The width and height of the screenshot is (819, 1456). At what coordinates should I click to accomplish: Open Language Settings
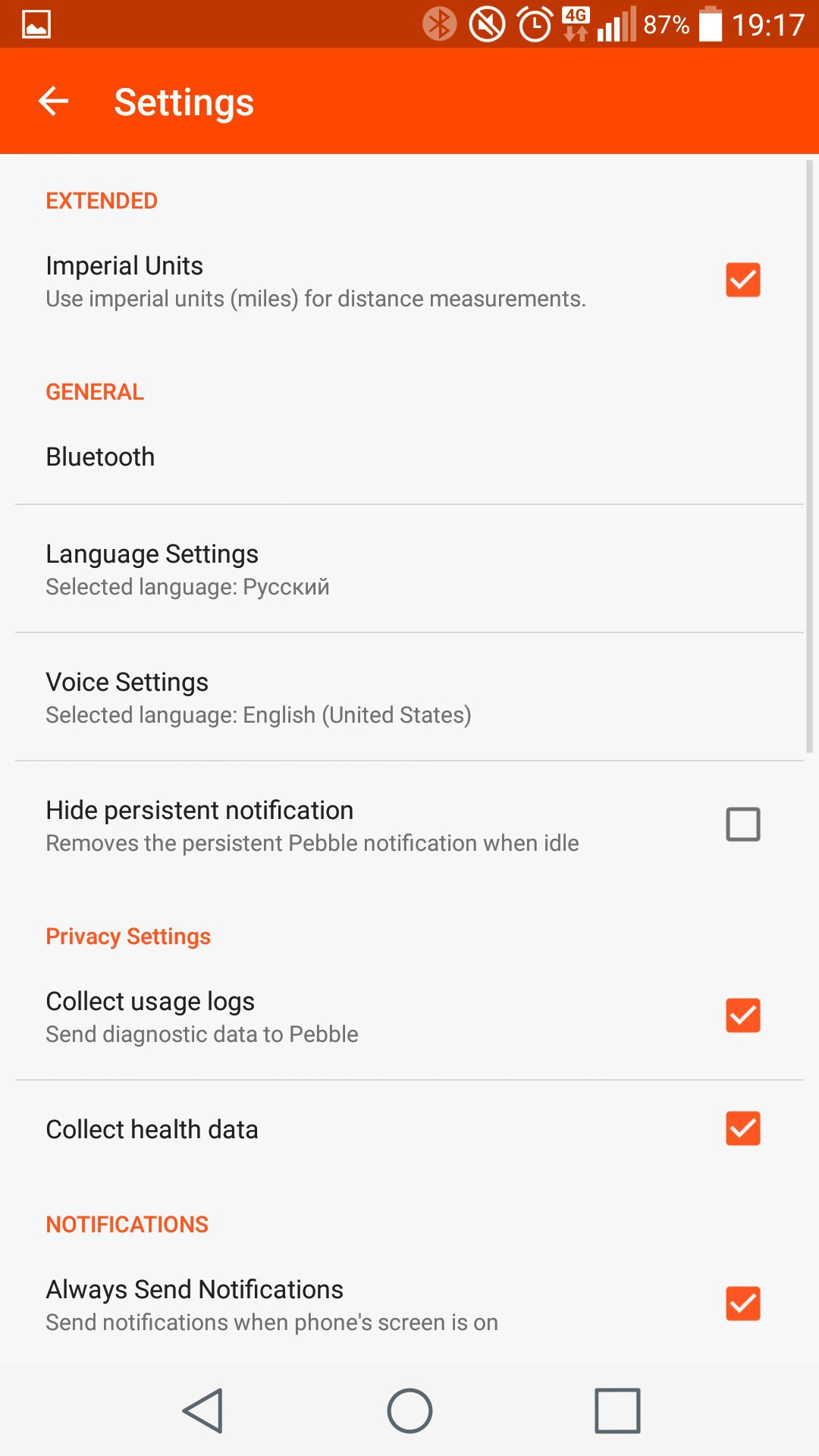click(x=409, y=569)
